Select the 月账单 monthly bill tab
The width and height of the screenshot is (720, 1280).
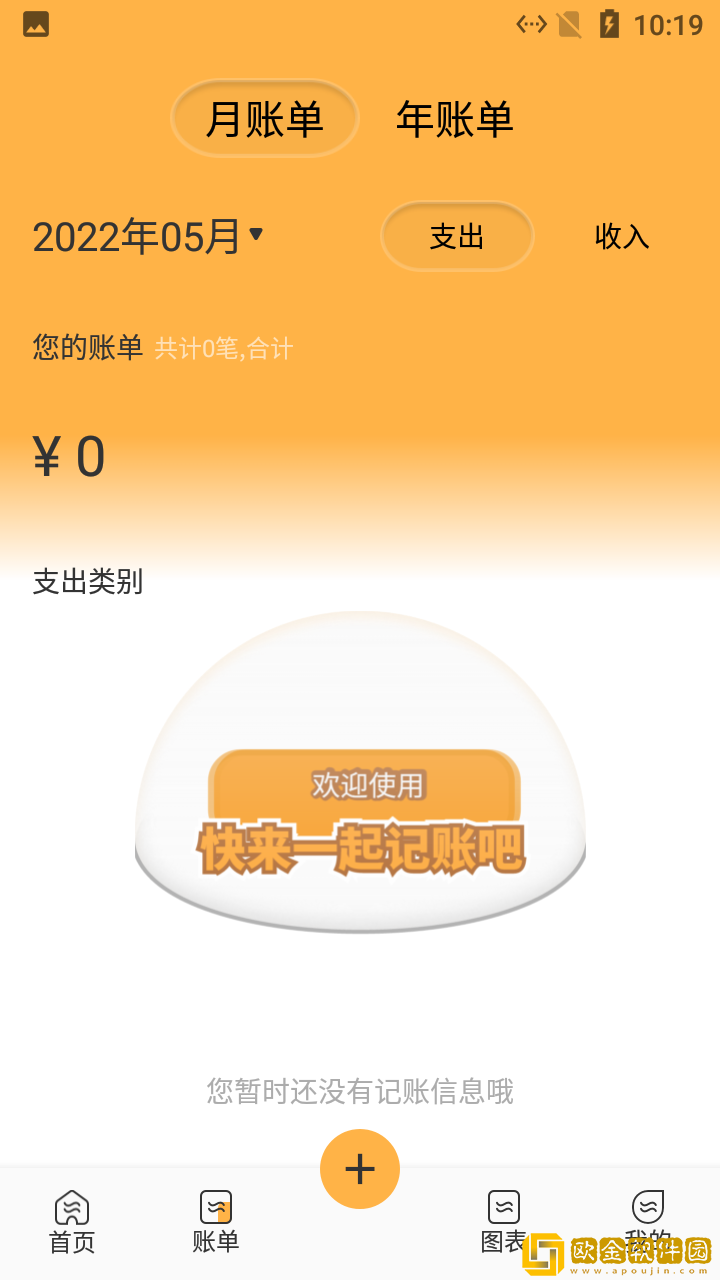[264, 117]
